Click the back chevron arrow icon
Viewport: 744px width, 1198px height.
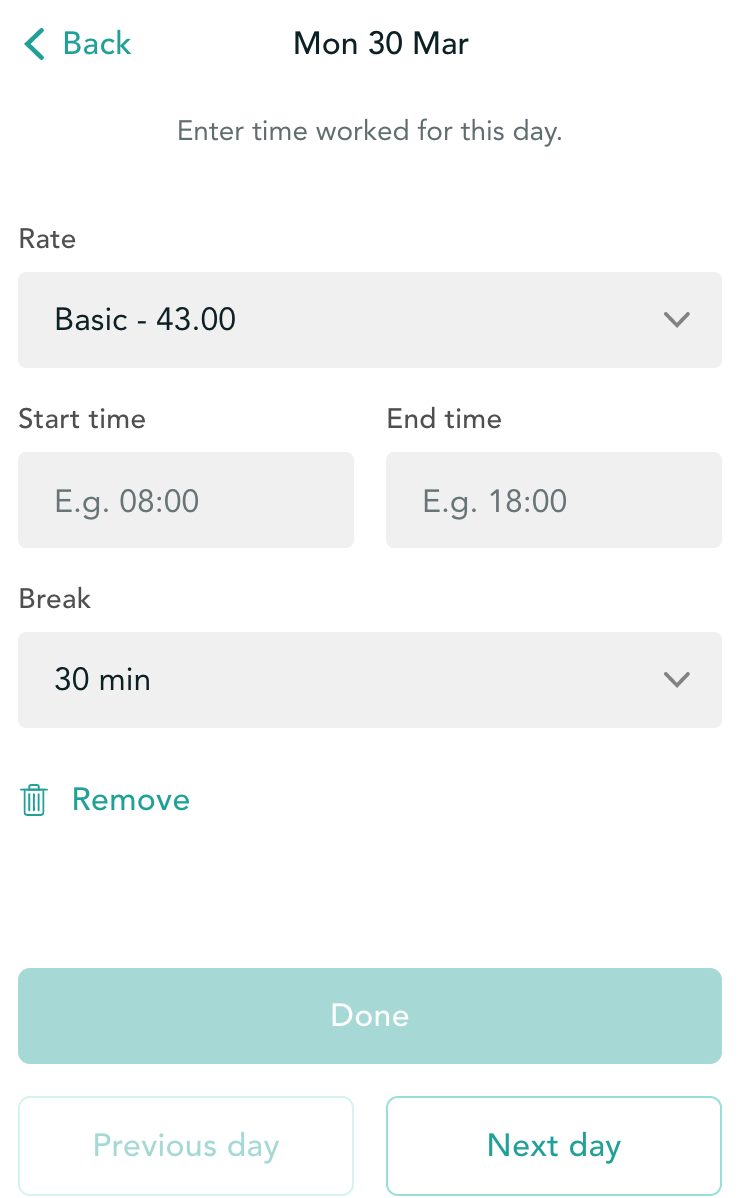tap(33, 44)
